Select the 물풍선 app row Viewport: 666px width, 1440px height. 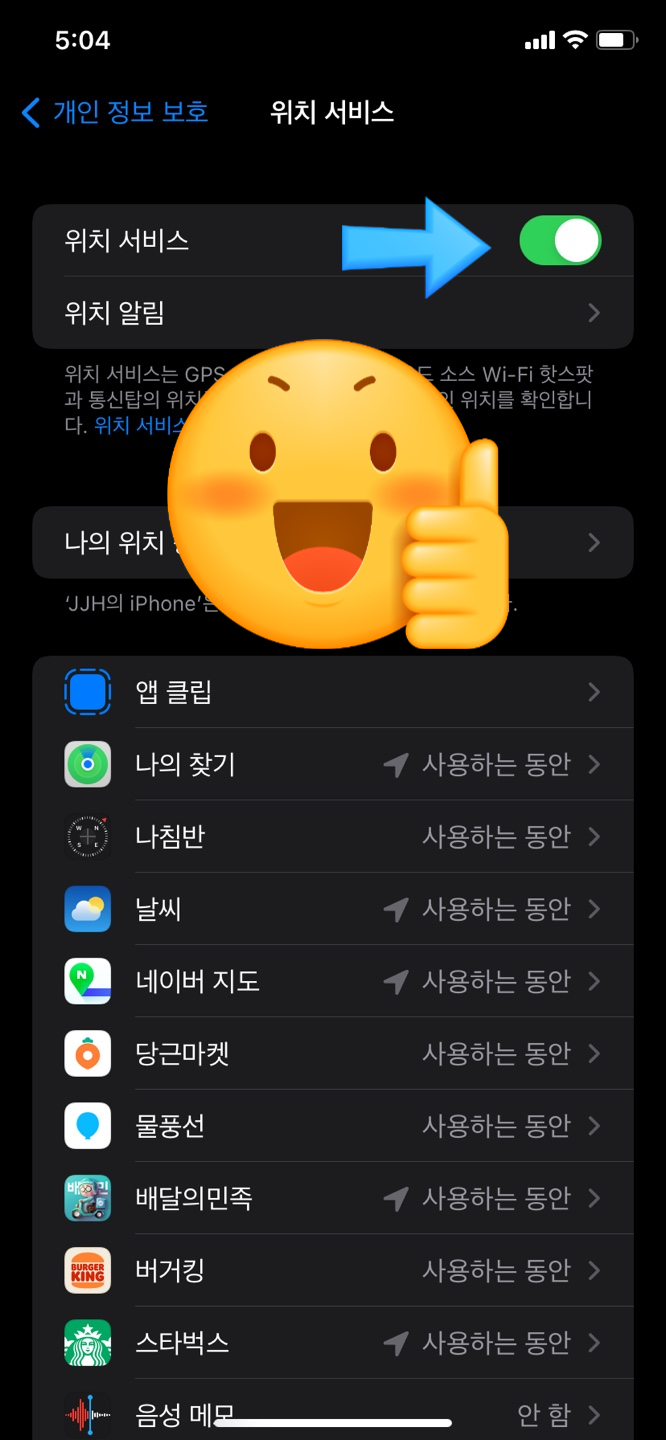[x=333, y=1125]
